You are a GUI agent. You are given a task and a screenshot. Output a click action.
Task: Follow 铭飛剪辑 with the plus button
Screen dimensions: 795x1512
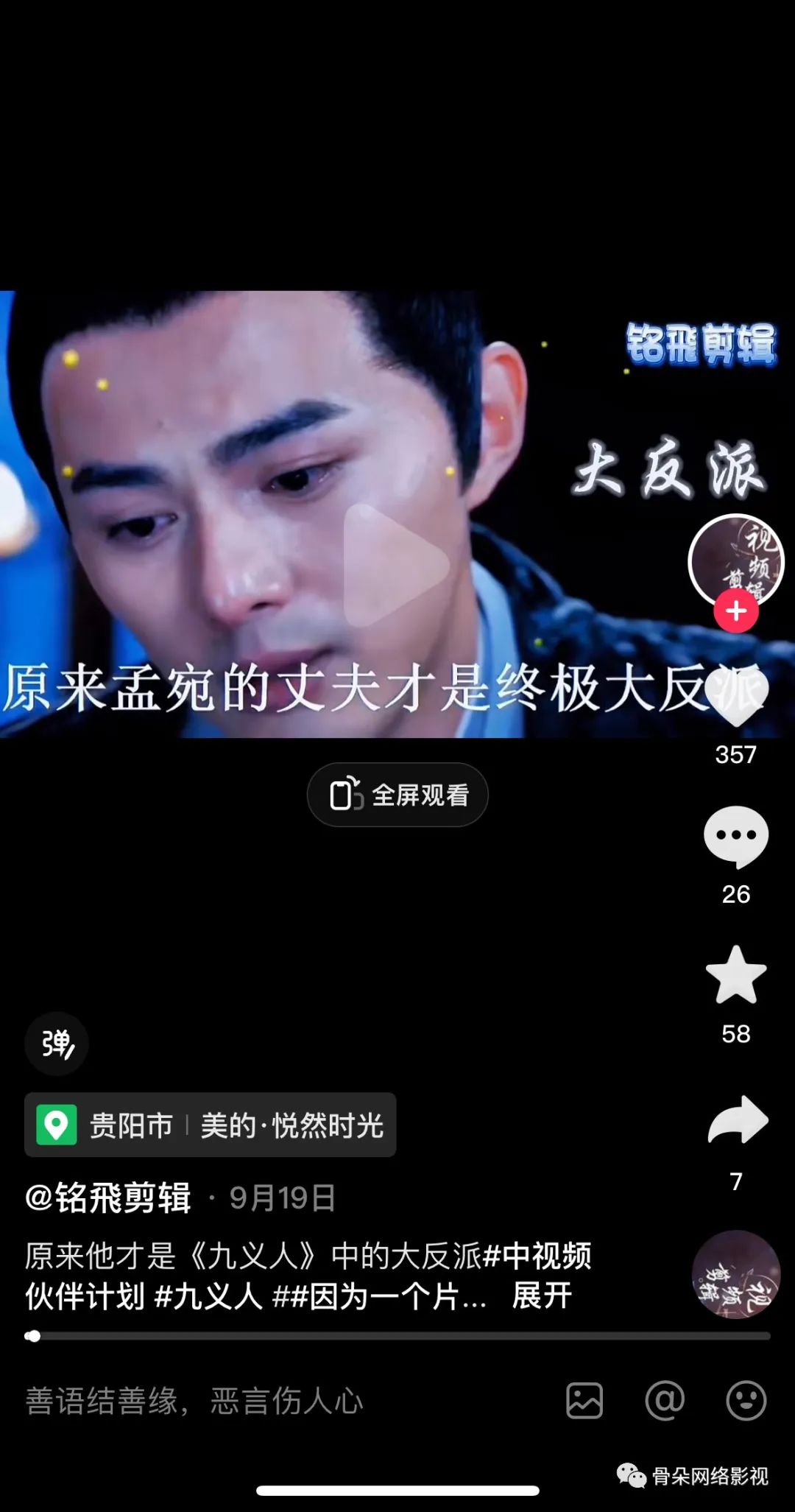click(x=736, y=611)
